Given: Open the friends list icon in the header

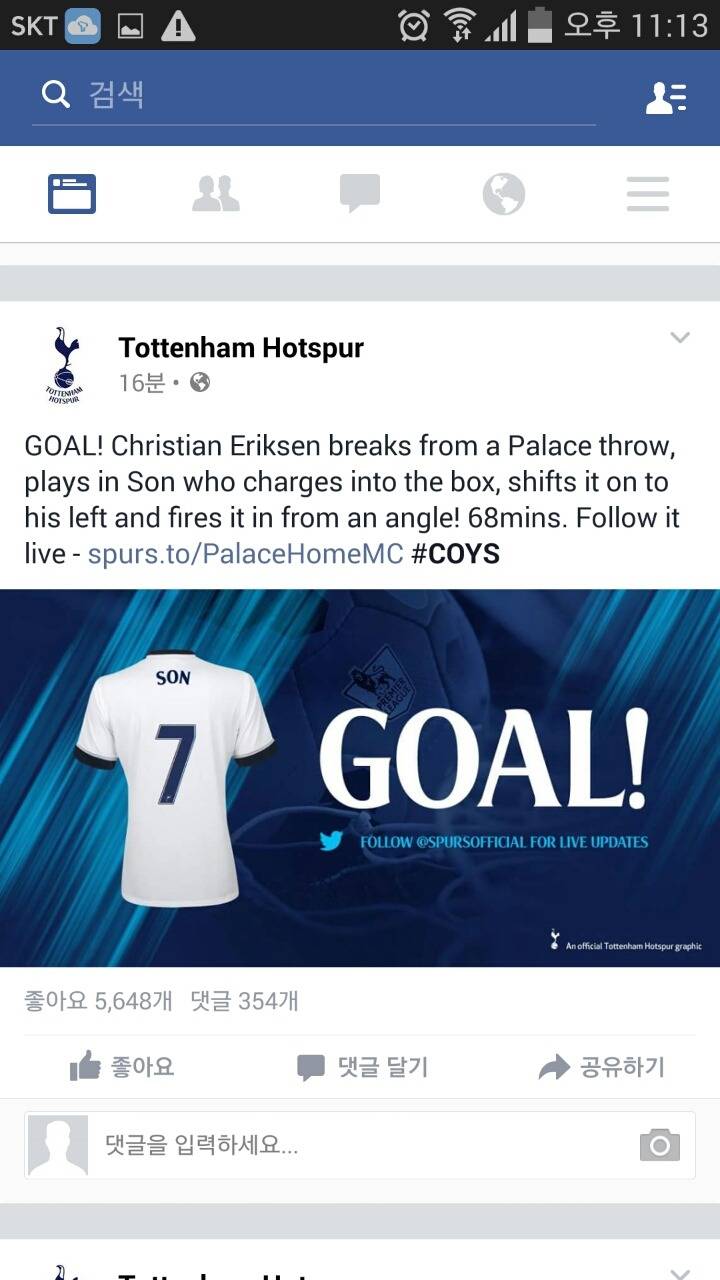Looking at the screenshot, I should tap(665, 97).
